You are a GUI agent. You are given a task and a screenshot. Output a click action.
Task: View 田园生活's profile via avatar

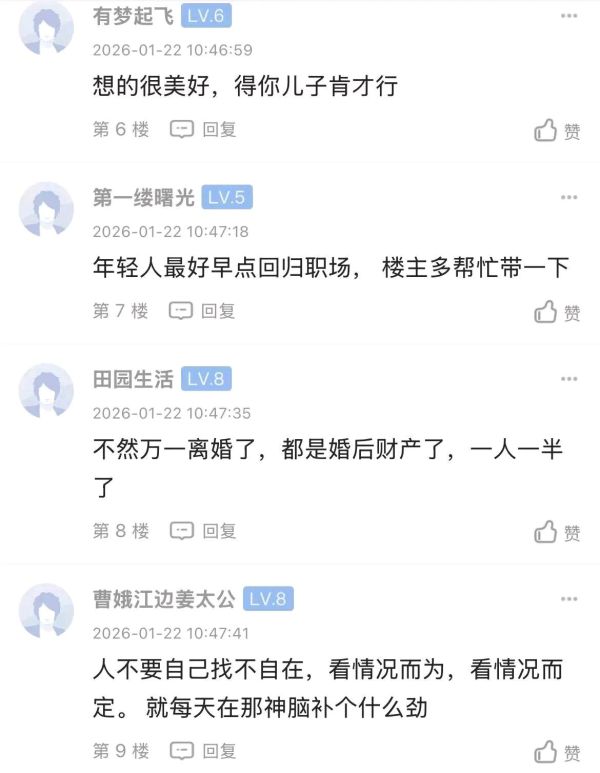[46, 390]
